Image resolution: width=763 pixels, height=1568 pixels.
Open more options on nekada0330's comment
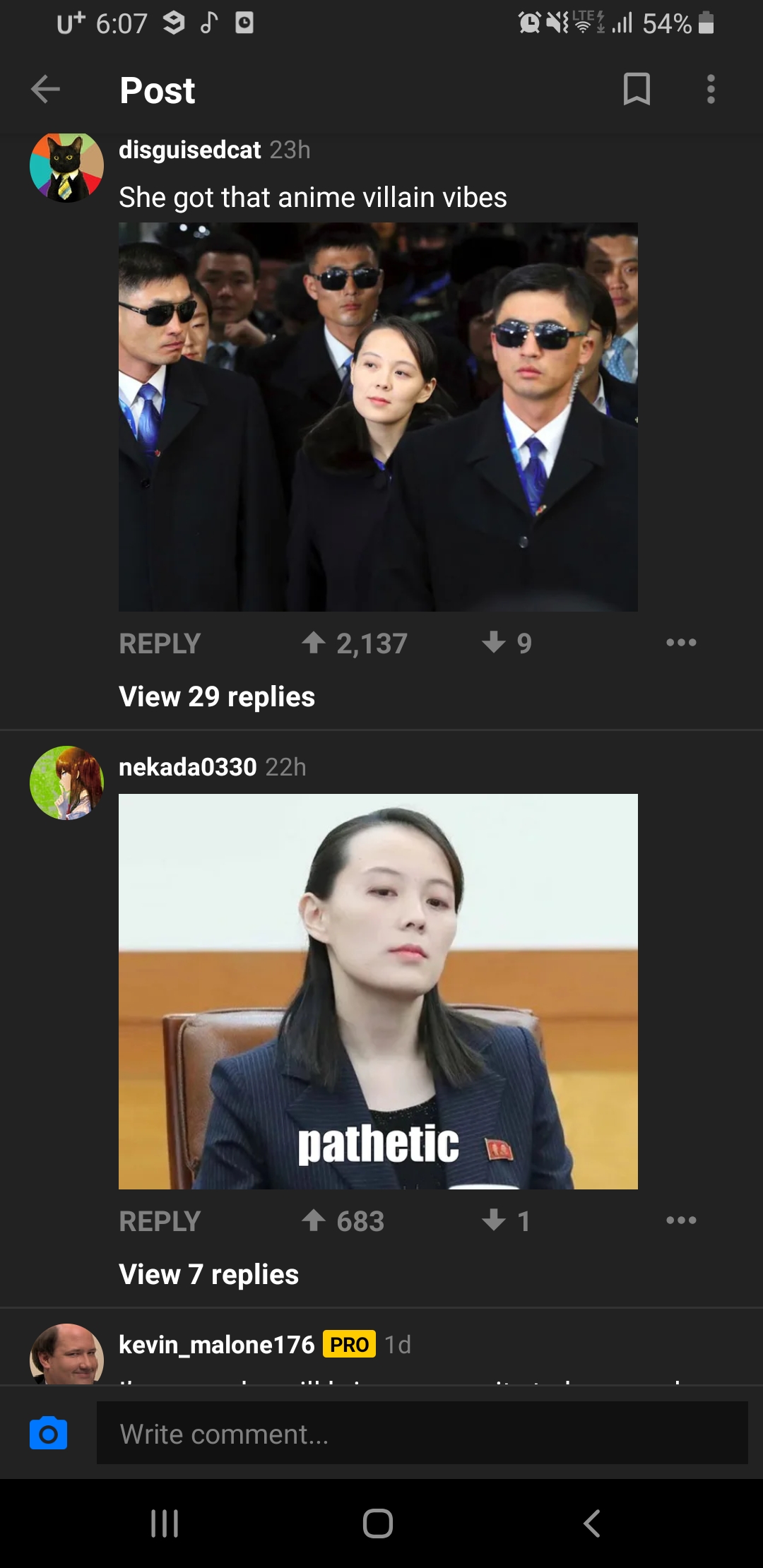click(681, 1220)
